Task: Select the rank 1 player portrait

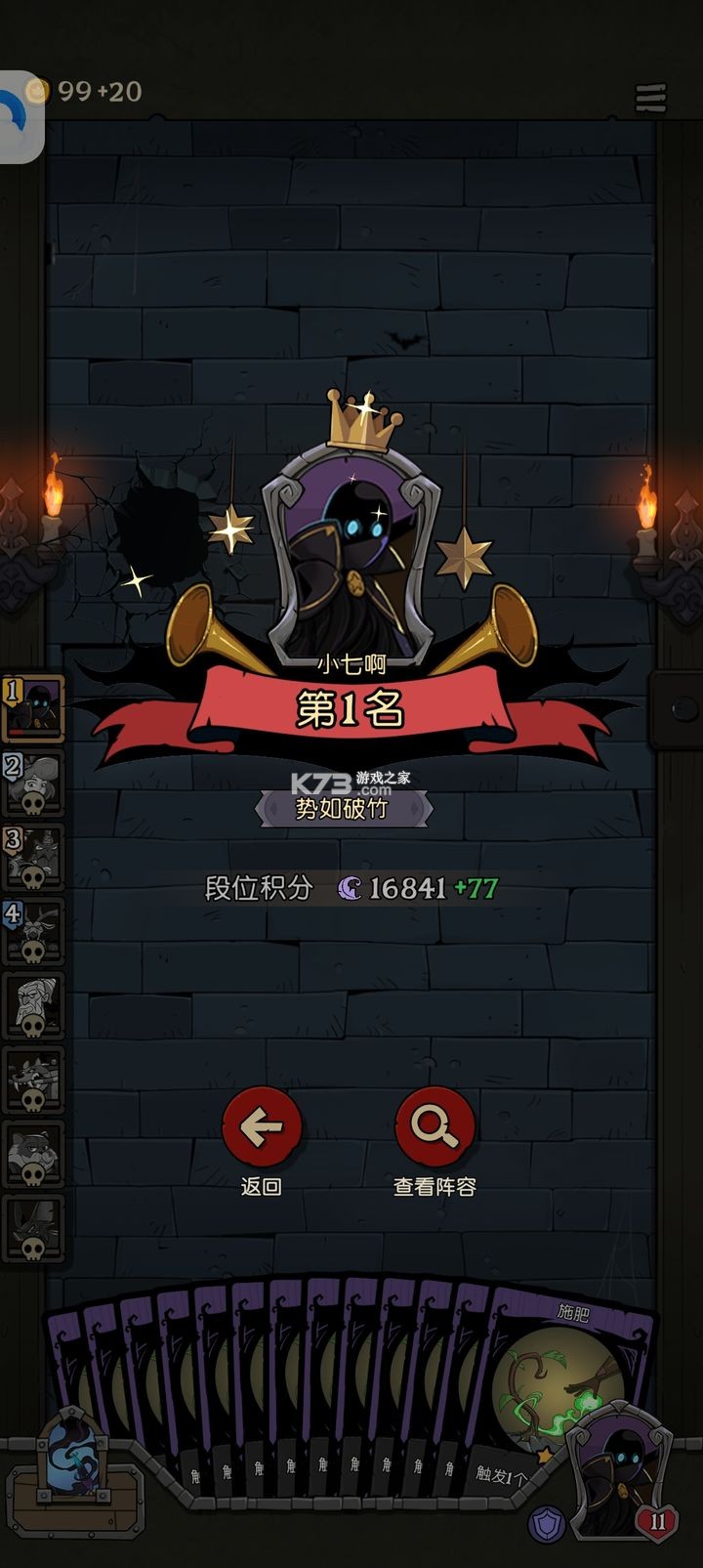Action: [x=33, y=708]
